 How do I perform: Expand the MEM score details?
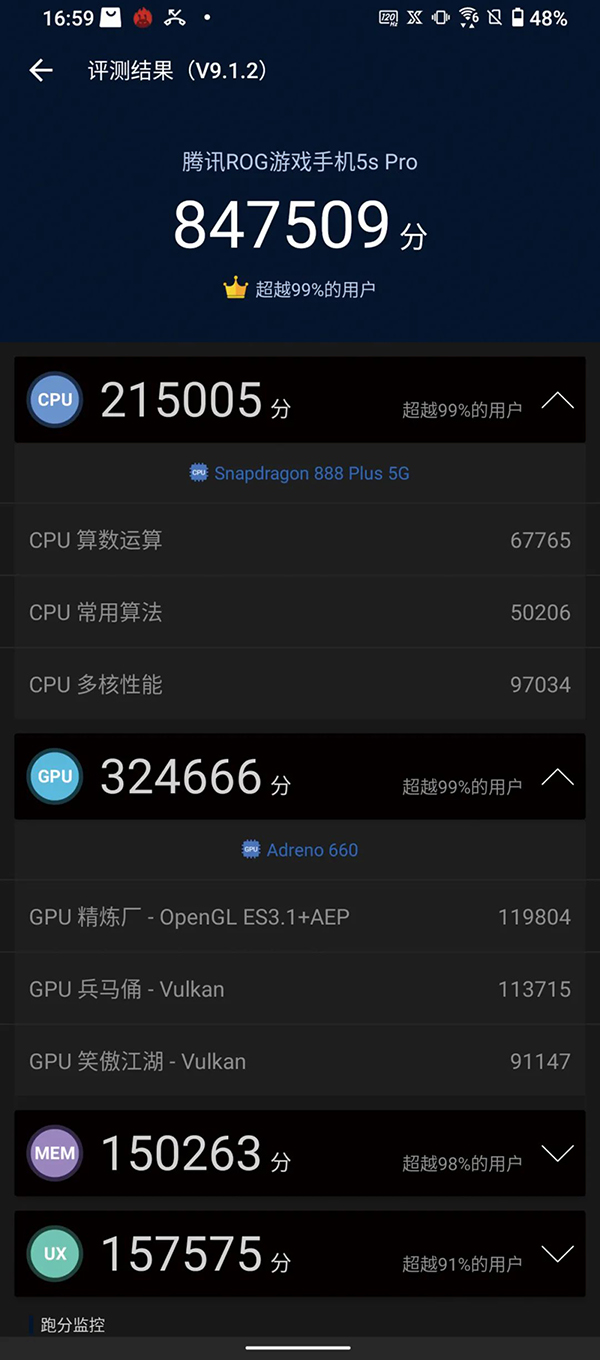tap(557, 1153)
